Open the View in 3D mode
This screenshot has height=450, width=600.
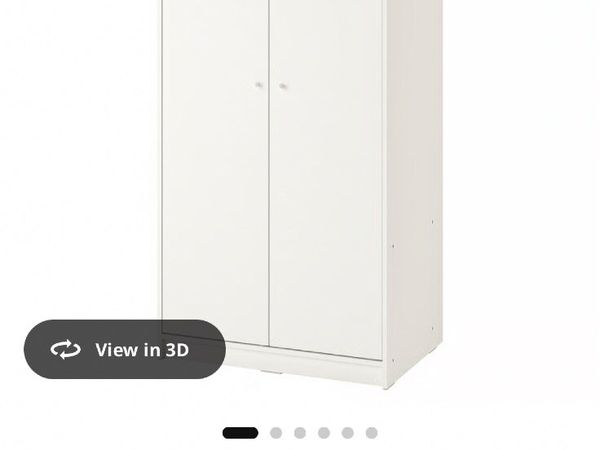point(125,349)
